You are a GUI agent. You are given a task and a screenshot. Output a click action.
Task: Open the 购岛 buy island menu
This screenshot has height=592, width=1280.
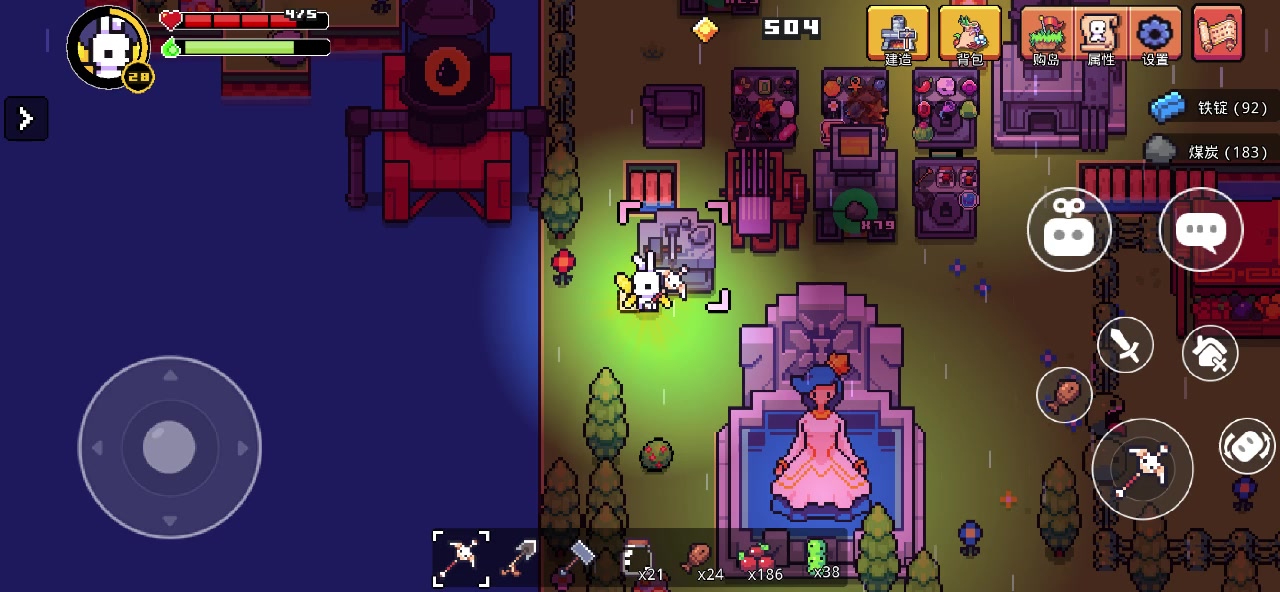tap(1046, 34)
